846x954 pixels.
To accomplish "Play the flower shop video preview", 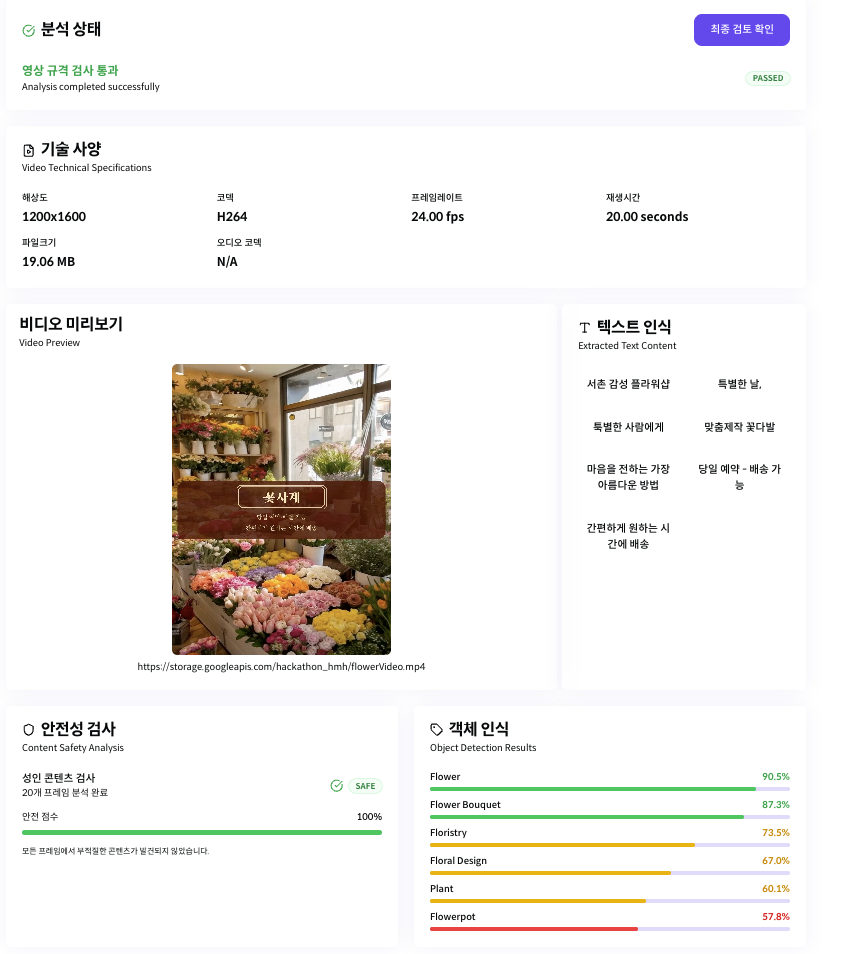I will tap(281, 509).
